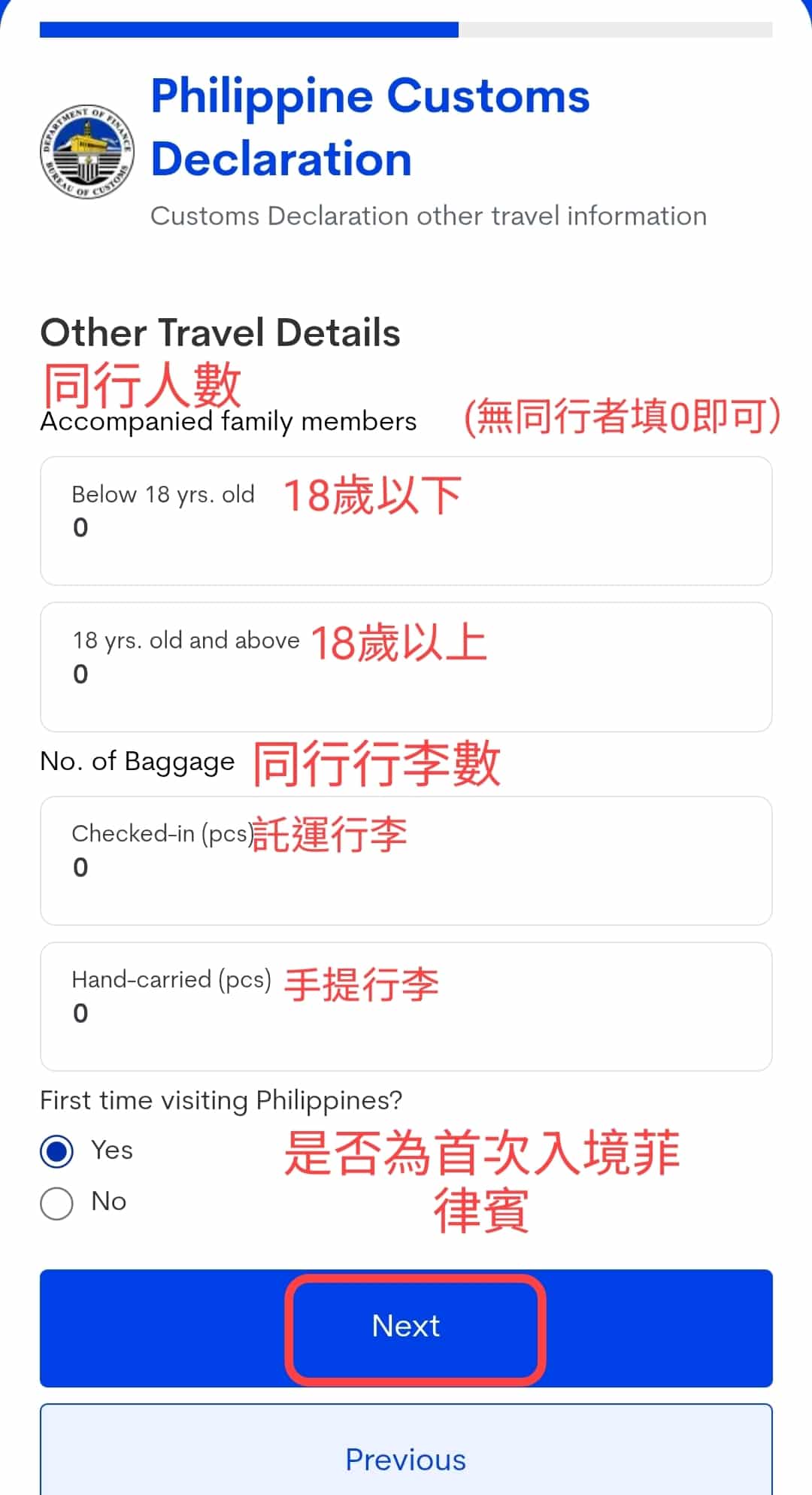
Task: Select Yes for first time visiting Philippines
Action: 56,1150
